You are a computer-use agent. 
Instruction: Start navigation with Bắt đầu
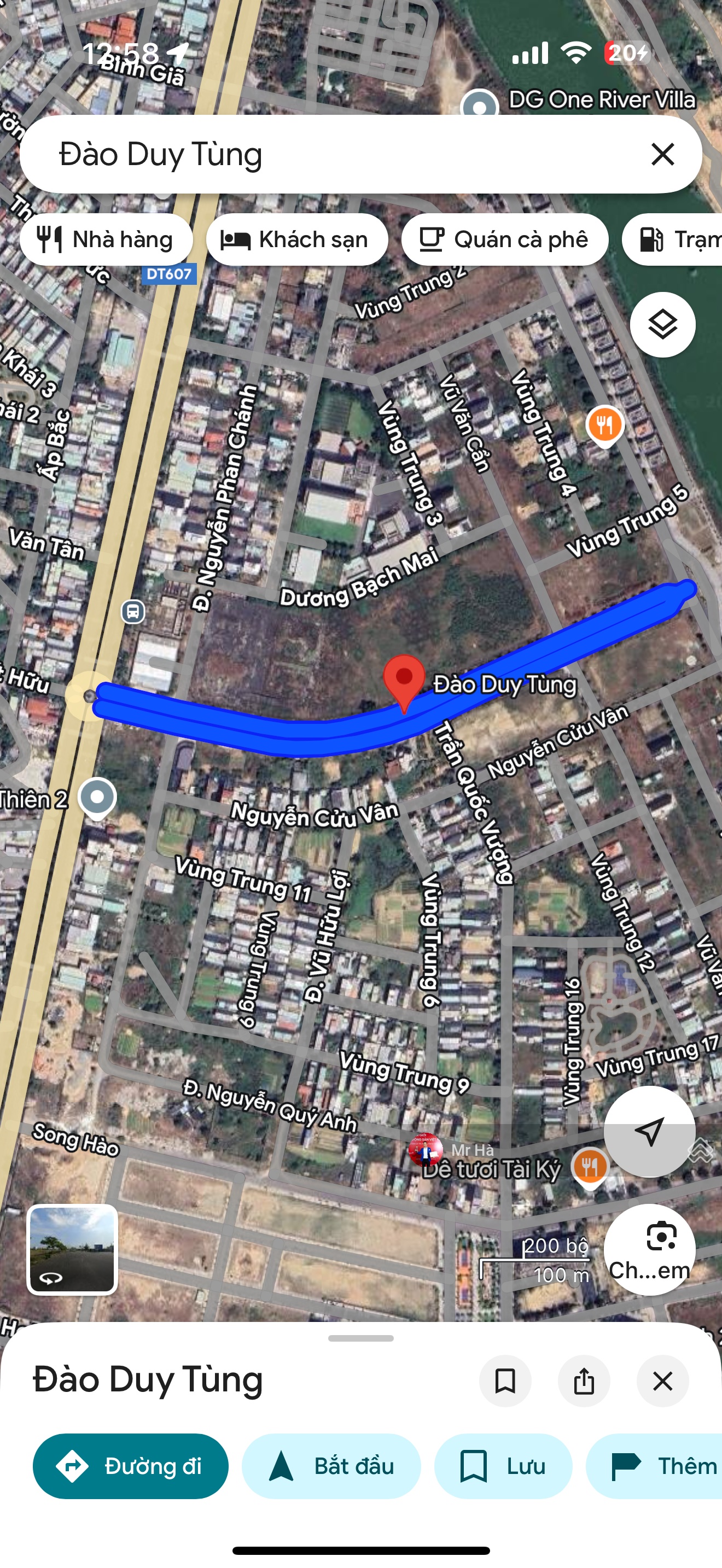tap(331, 1466)
